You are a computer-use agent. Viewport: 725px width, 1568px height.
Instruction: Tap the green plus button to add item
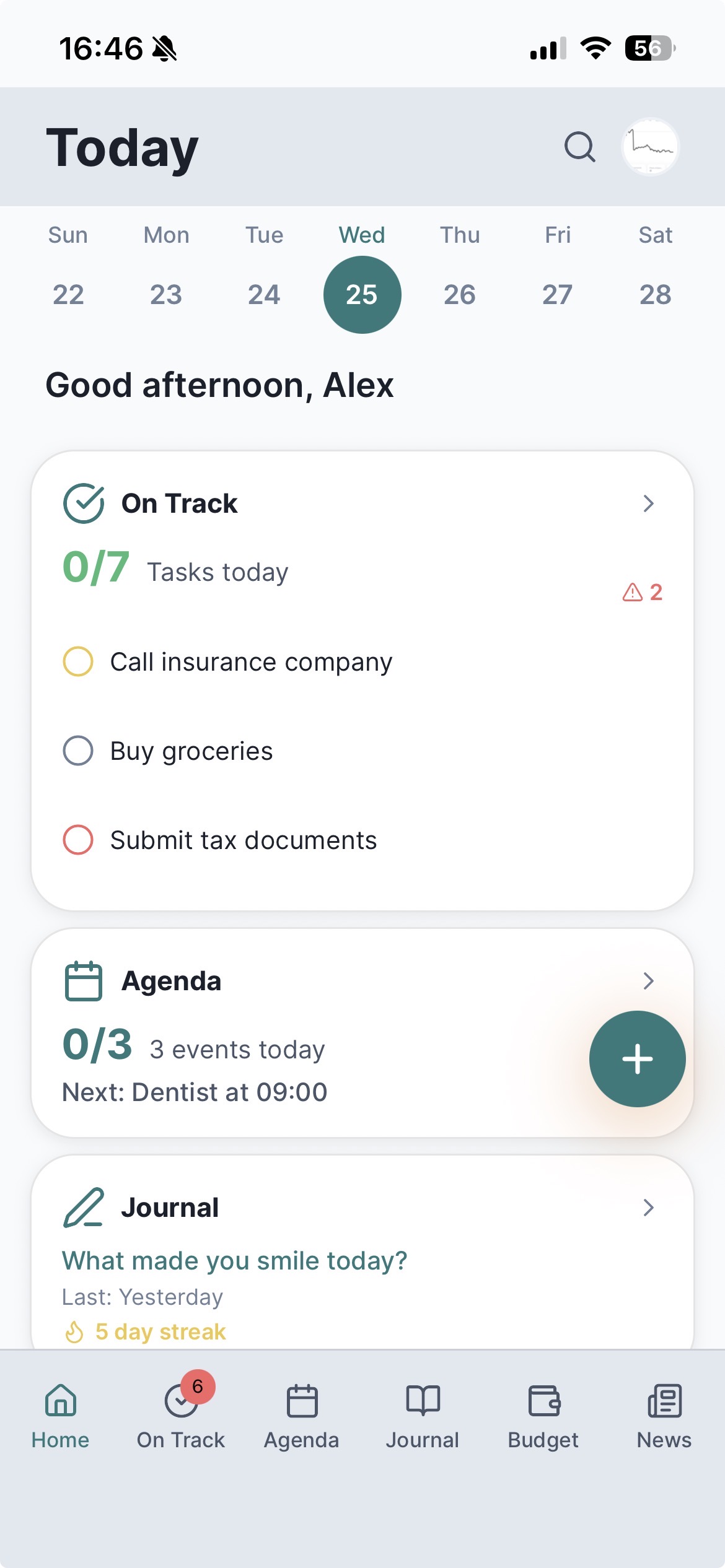pyautogui.click(x=637, y=1059)
